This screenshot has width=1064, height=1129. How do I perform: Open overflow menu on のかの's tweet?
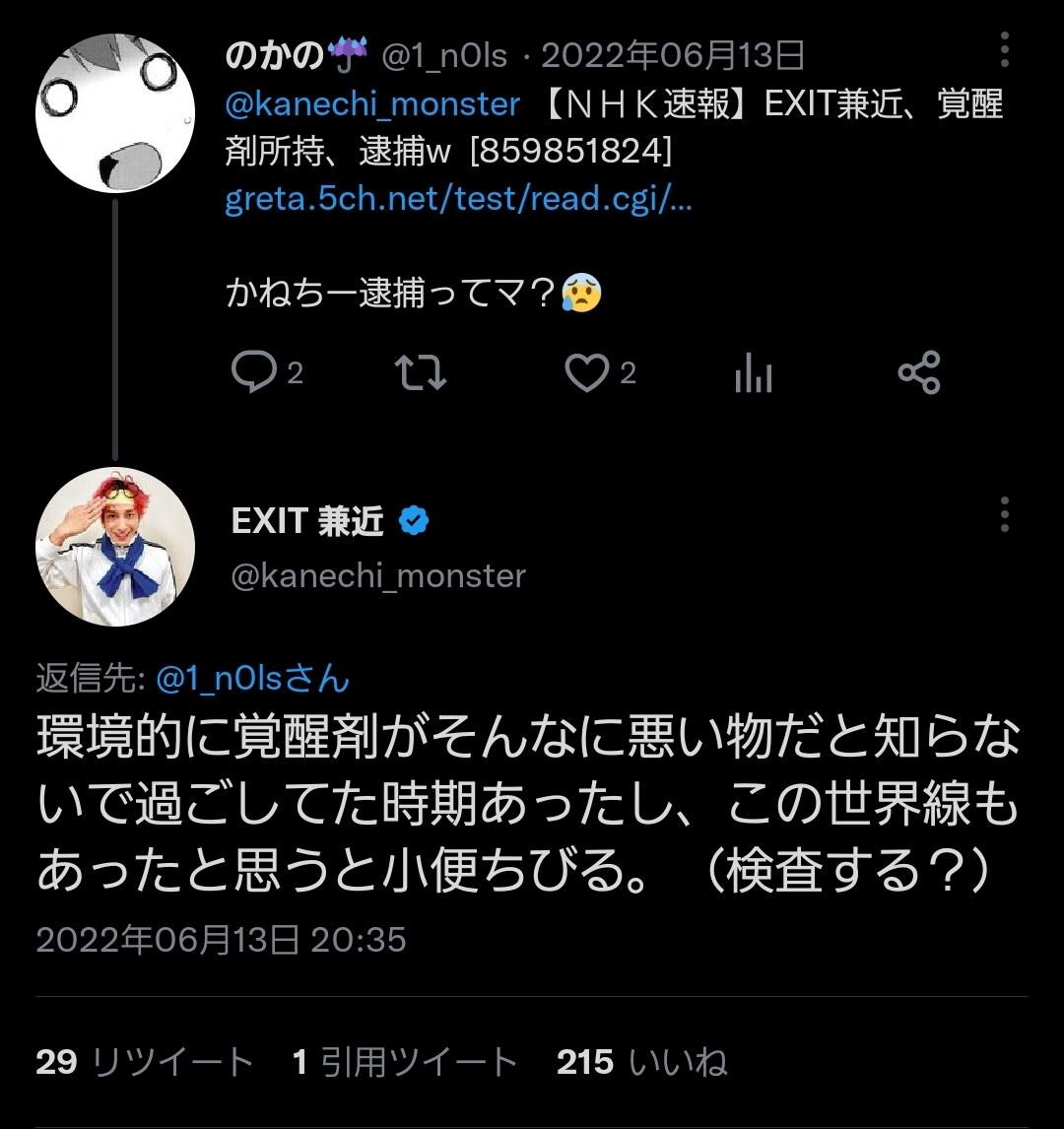[1004, 49]
